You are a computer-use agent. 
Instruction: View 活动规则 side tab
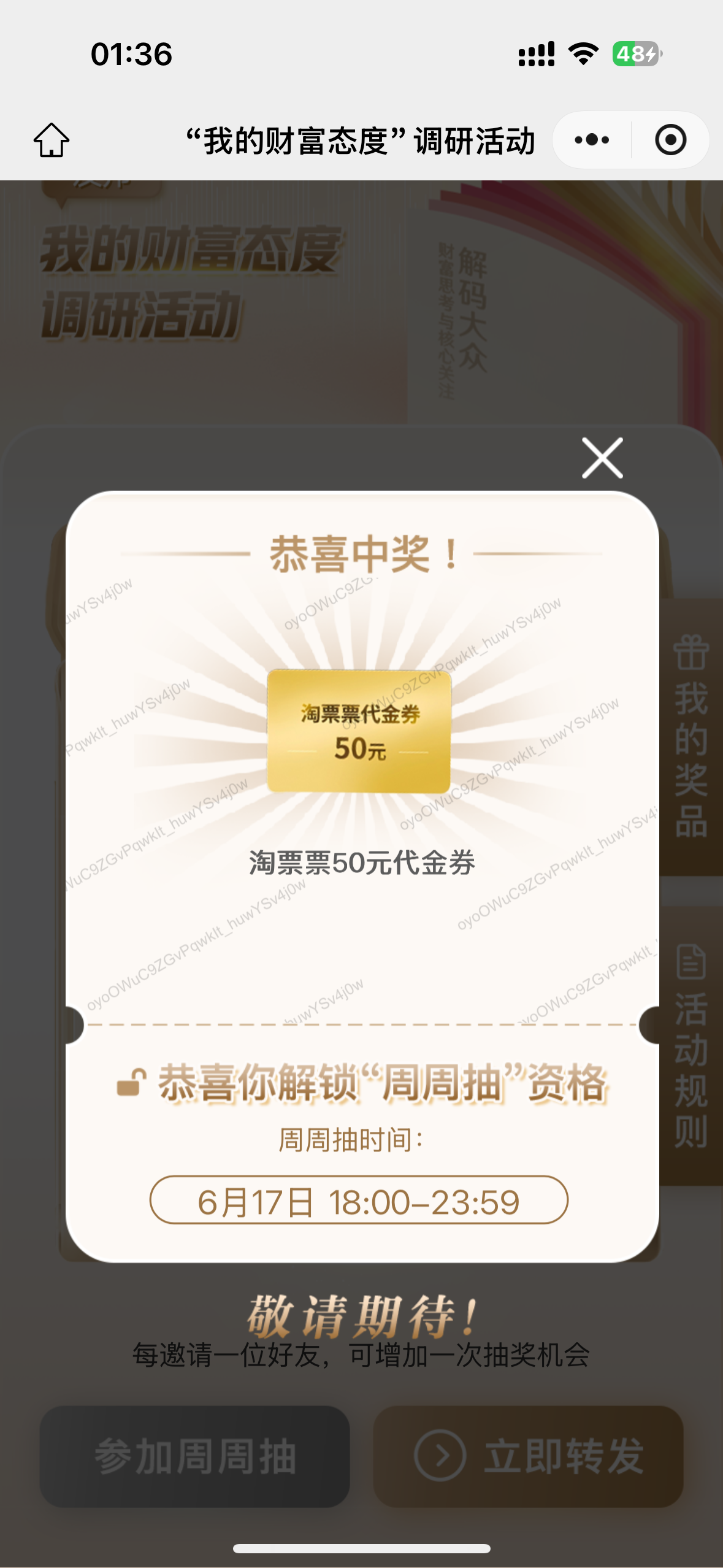pos(691,1046)
